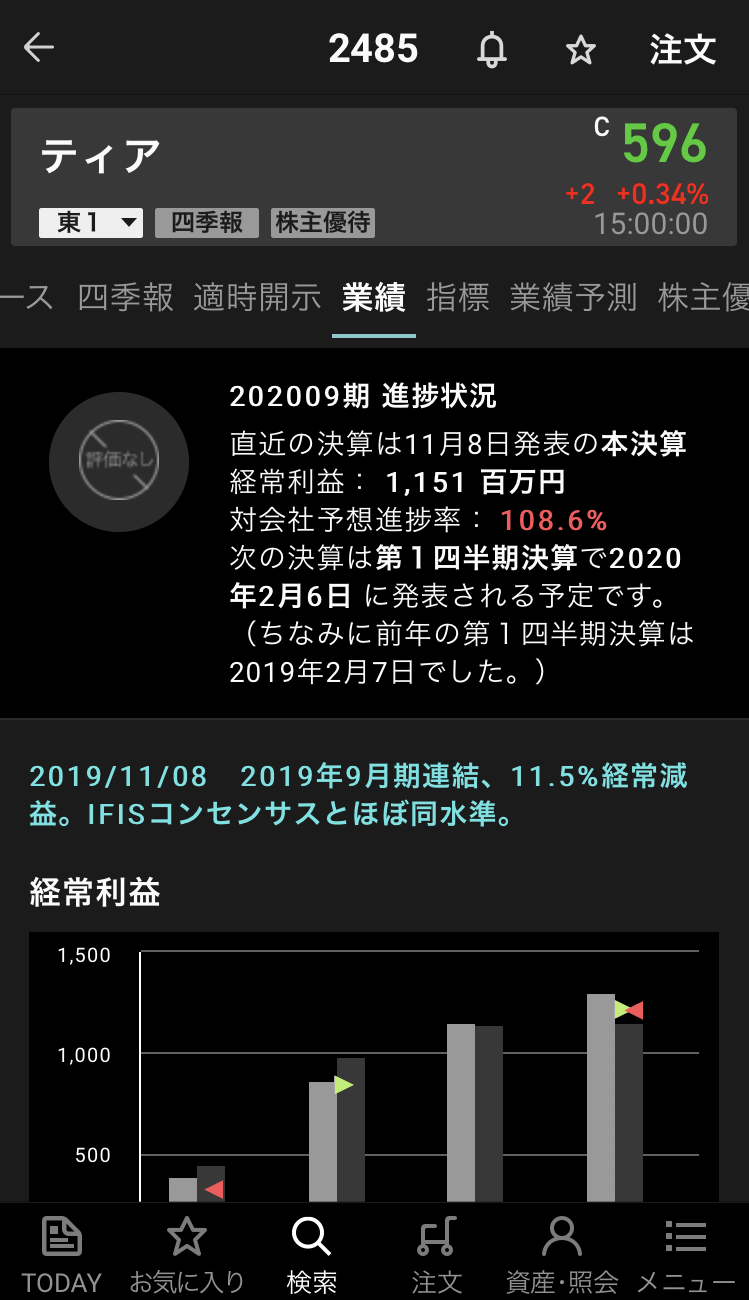Open the price alert bell

click(x=491, y=49)
